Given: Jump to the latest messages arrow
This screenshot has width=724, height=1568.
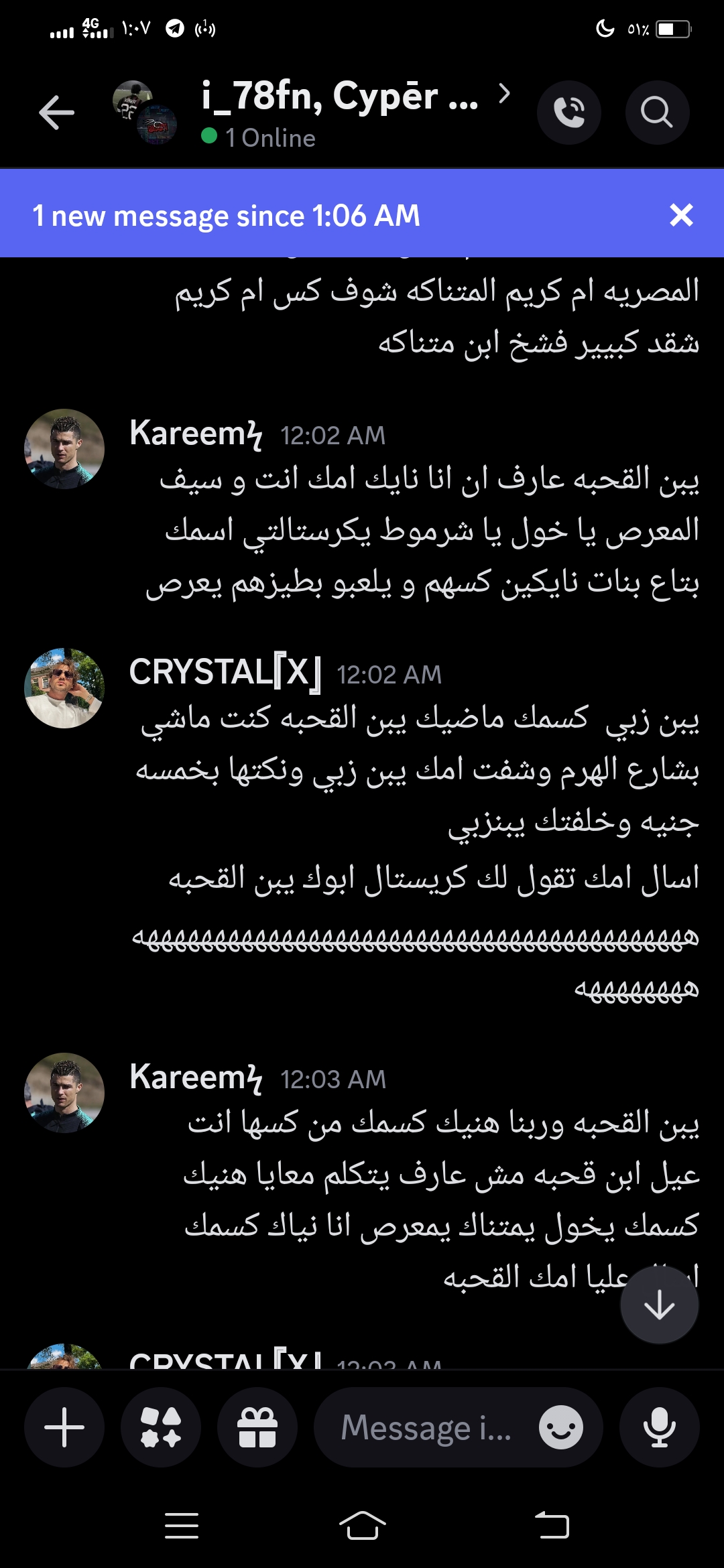Looking at the screenshot, I should (x=659, y=1305).
